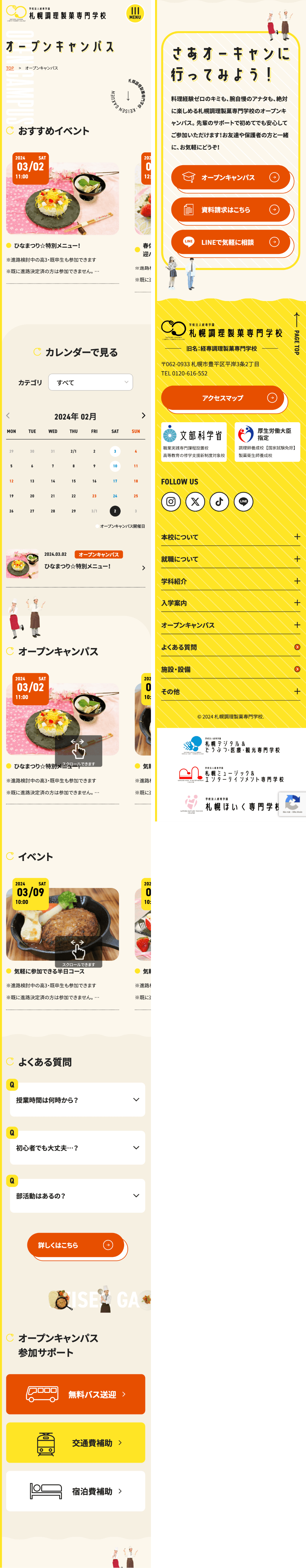Viewport: 306px width, 1568px height.
Task: Open 交通費補助 support info
Action: (x=75, y=1443)
